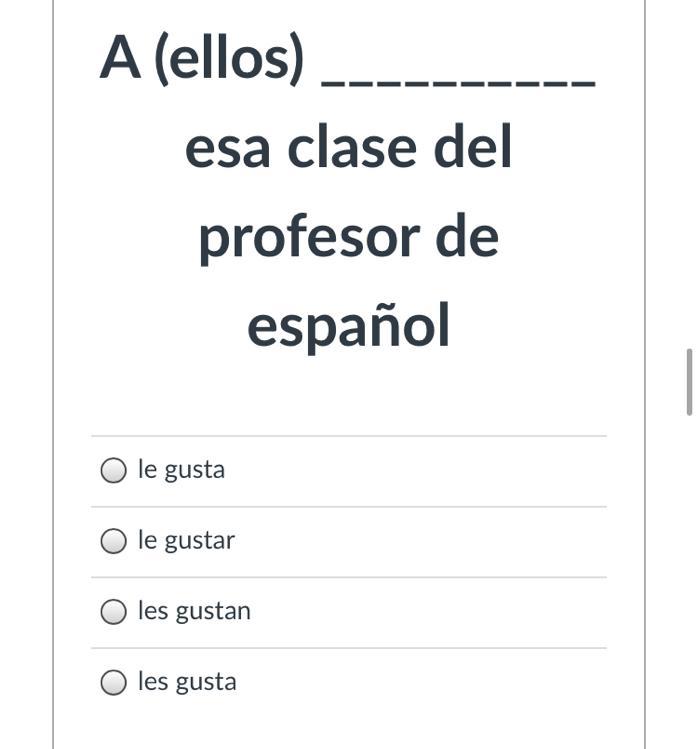Select the 'le gusta' answer option
The height and width of the screenshot is (749, 698).
114,470
